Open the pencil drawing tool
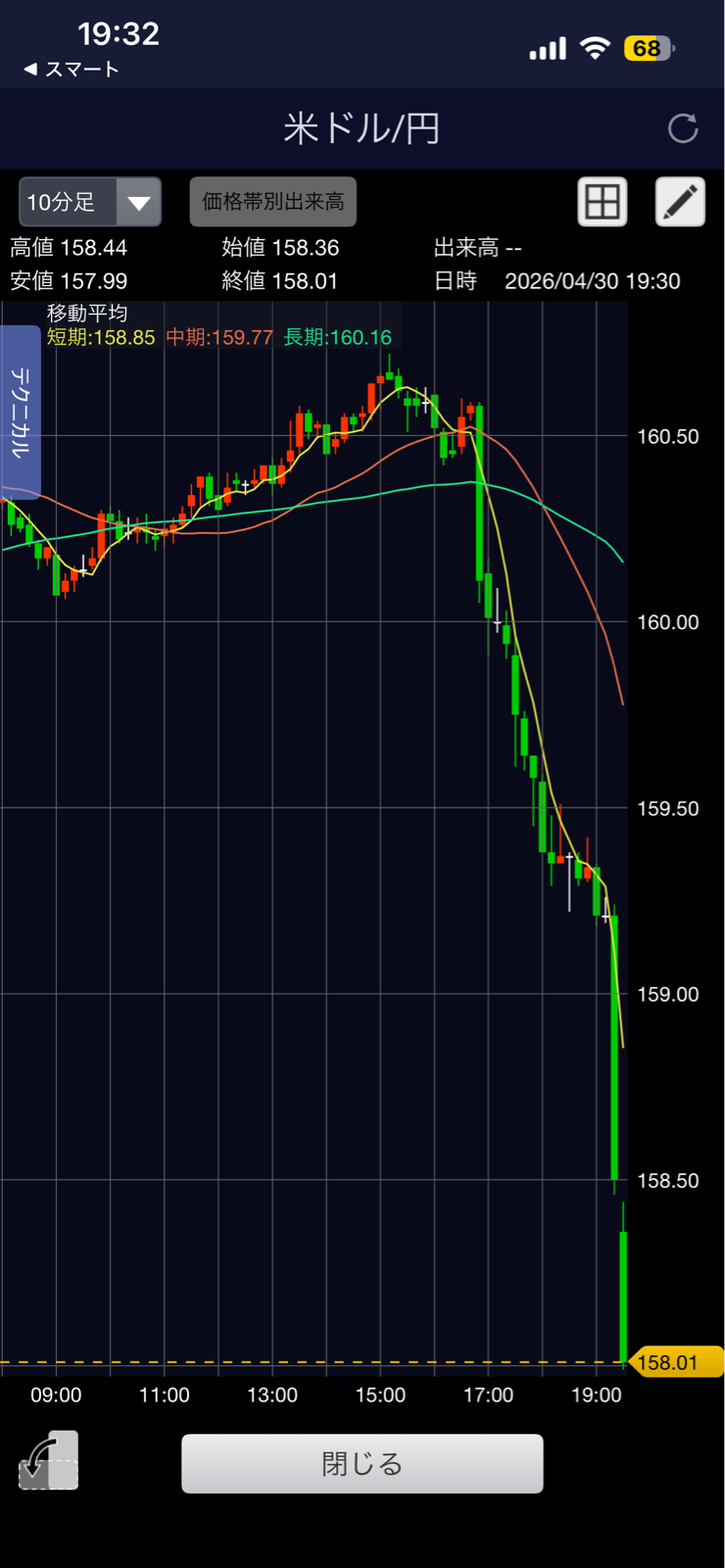725x1568 pixels. point(680,202)
